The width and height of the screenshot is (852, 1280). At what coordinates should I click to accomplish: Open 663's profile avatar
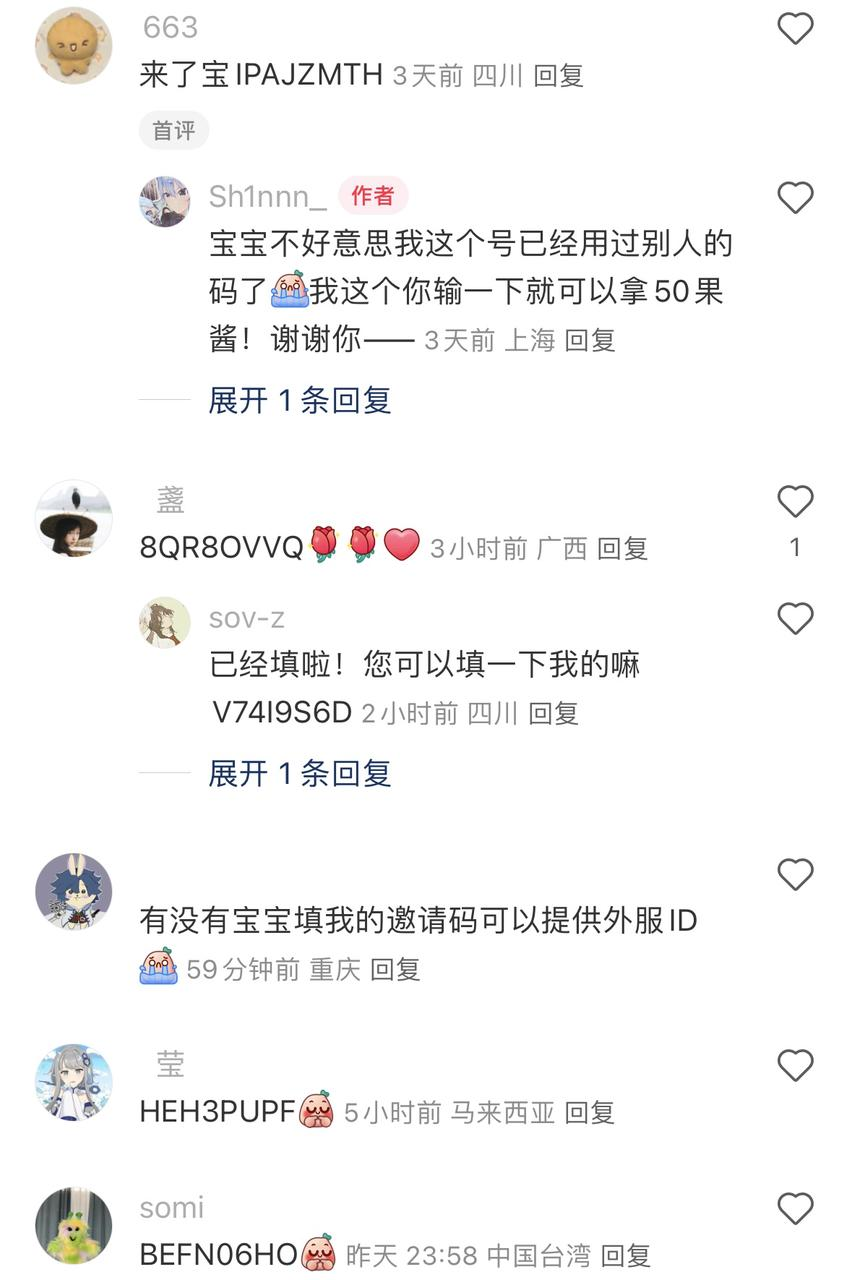click(x=73, y=46)
